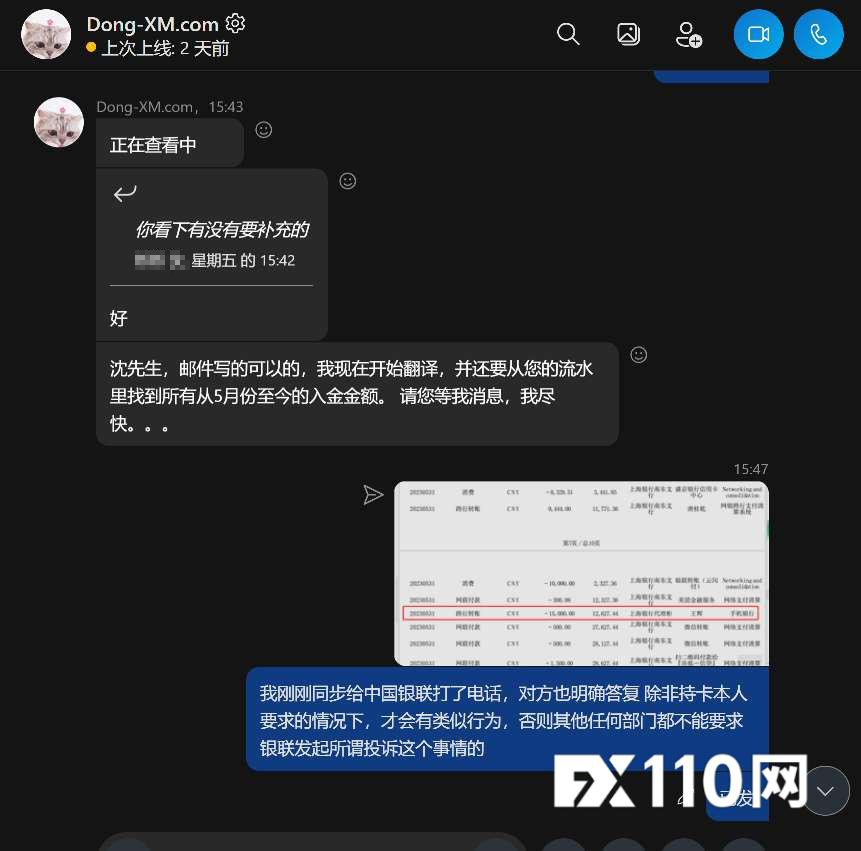861x851 pixels.
Task: Open the chat media gallery
Action: coord(628,34)
